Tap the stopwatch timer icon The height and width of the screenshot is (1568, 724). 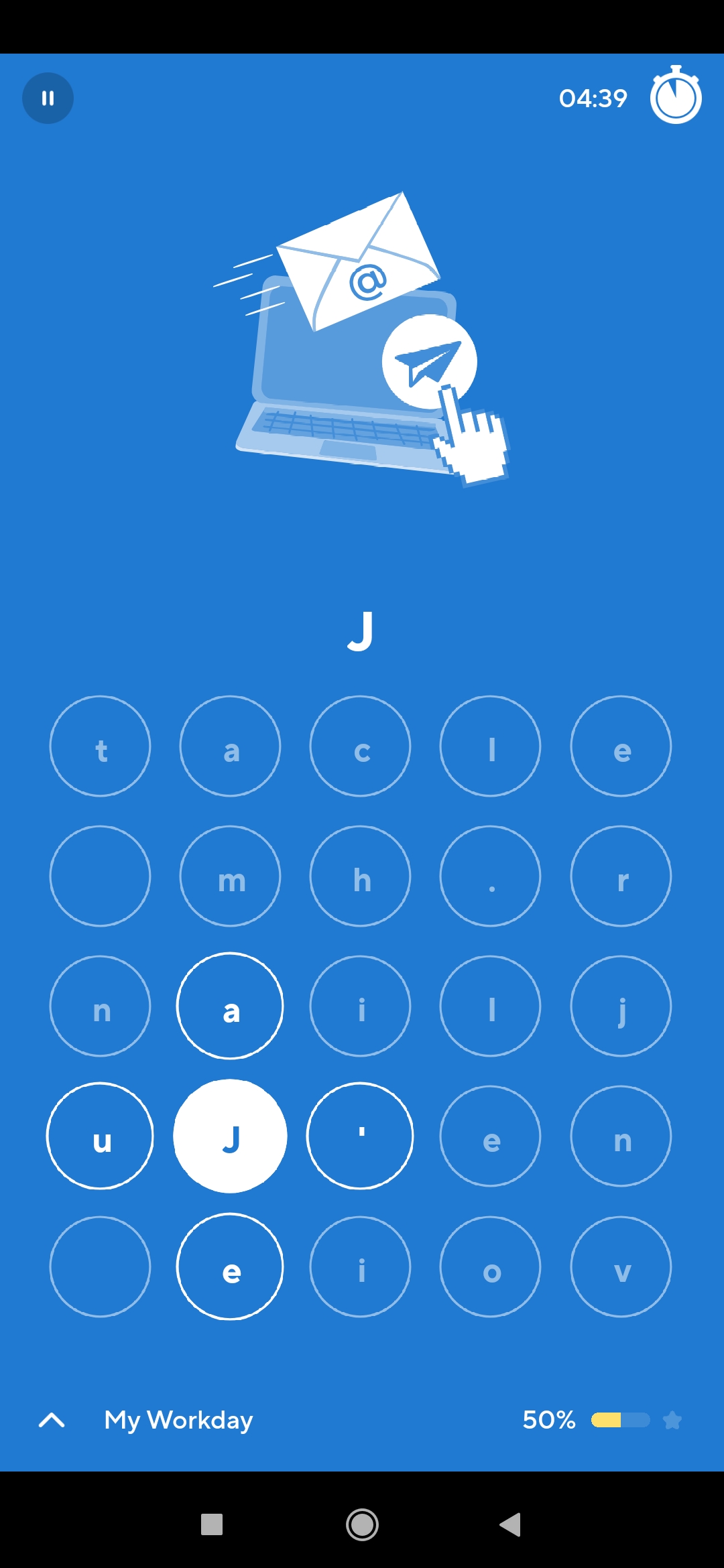675,97
